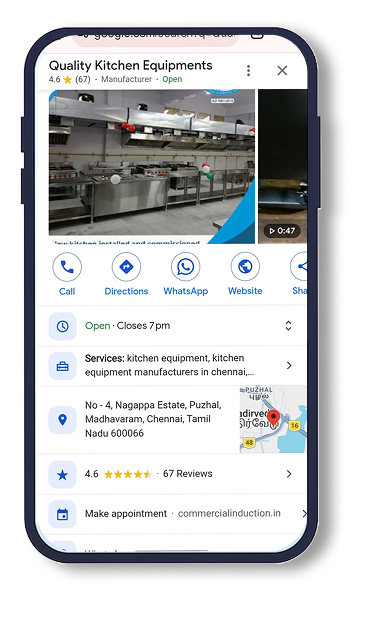Open the three-dot overflow menu
The width and height of the screenshot is (370, 618).
pyautogui.click(x=248, y=71)
